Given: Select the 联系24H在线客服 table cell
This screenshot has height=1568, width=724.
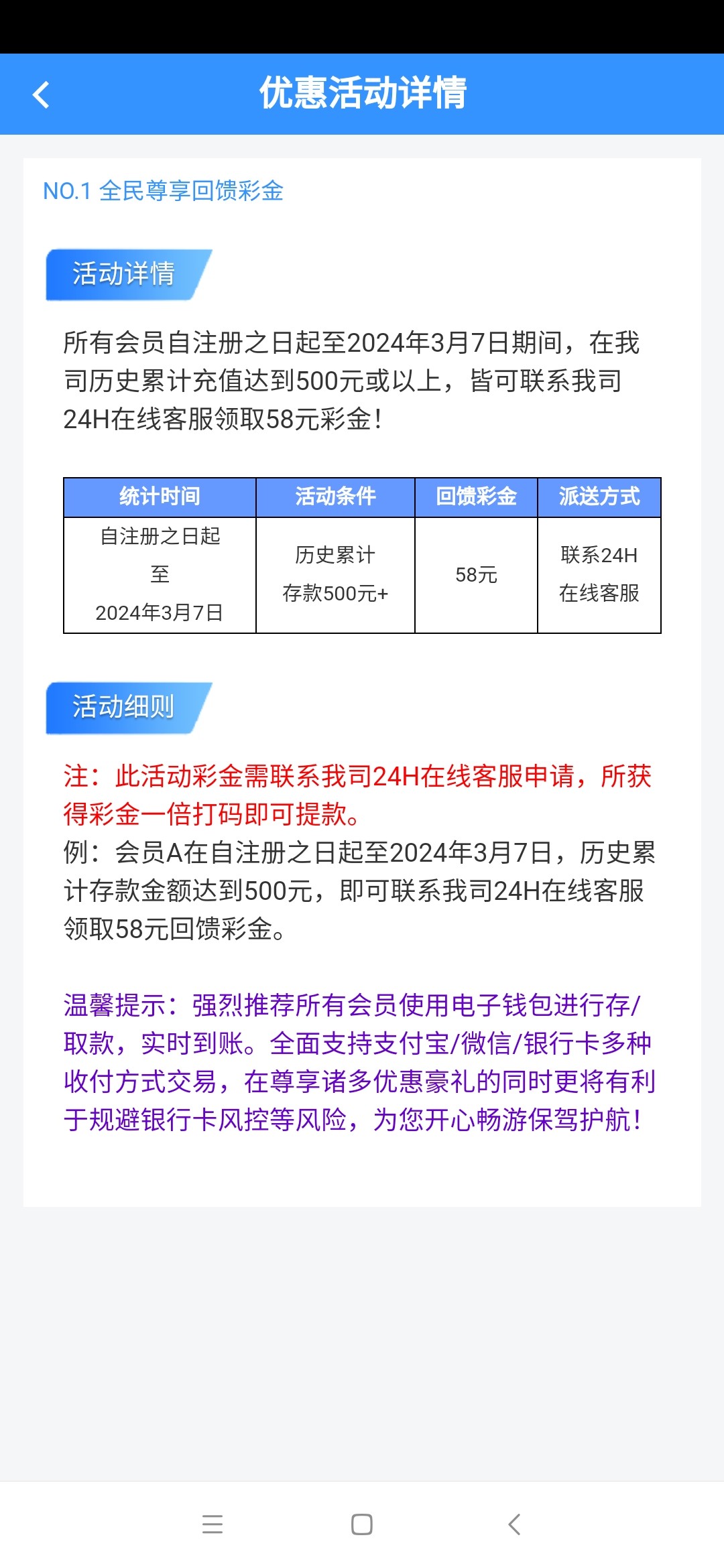Looking at the screenshot, I should (x=599, y=574).
